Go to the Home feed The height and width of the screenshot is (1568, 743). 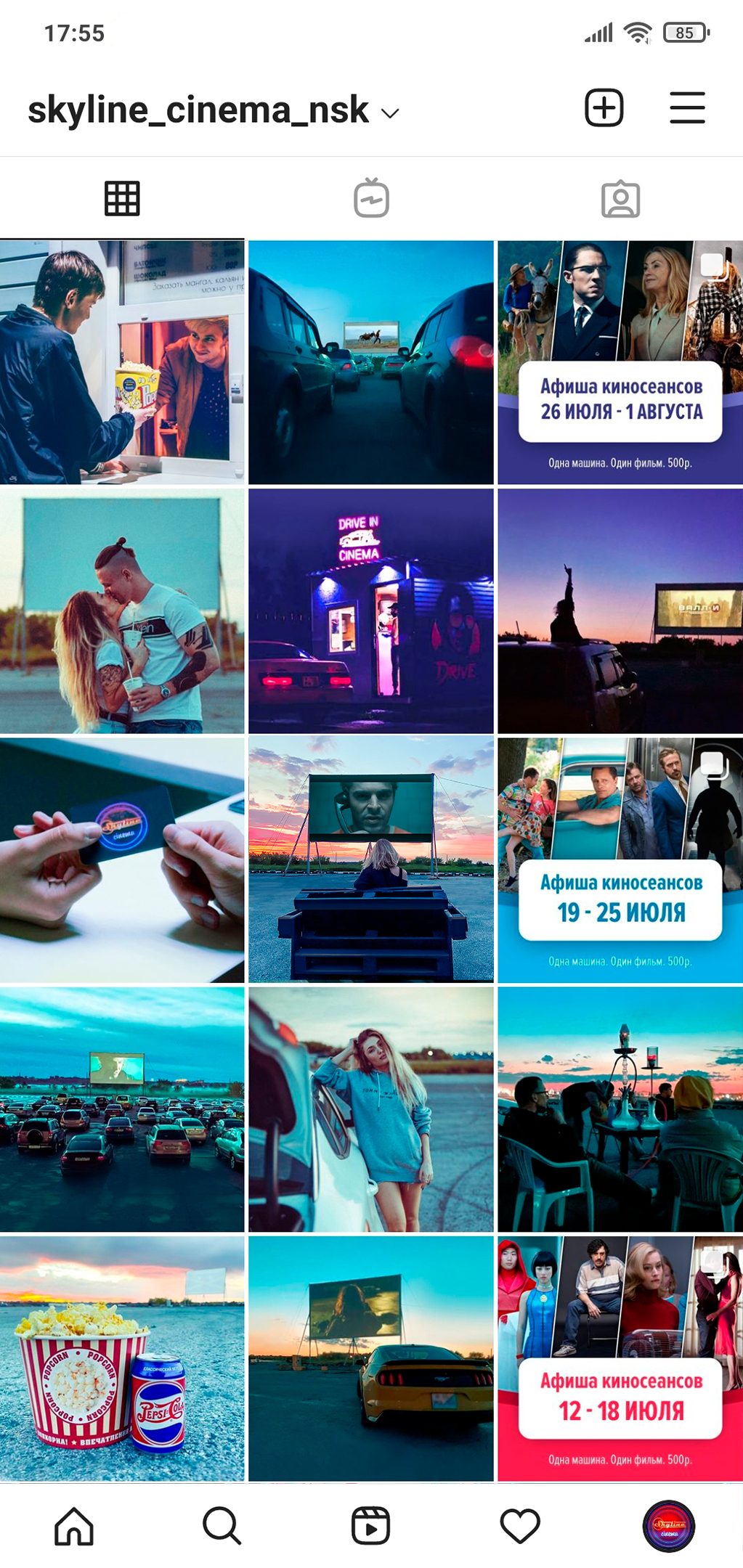pos(74,1526)
